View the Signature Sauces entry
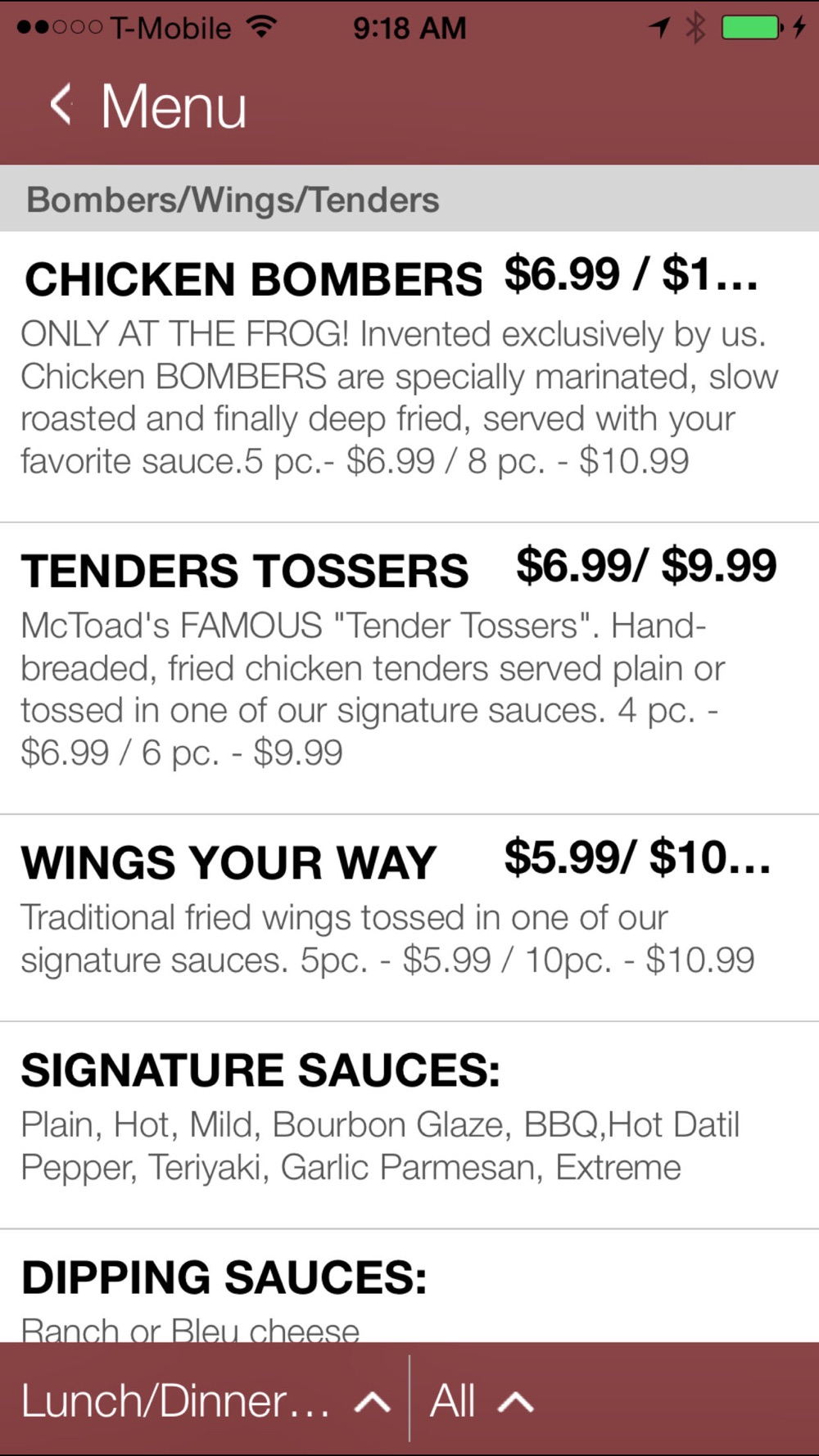Screen dimensions: 819x1456 click(x=409, y=1125)
